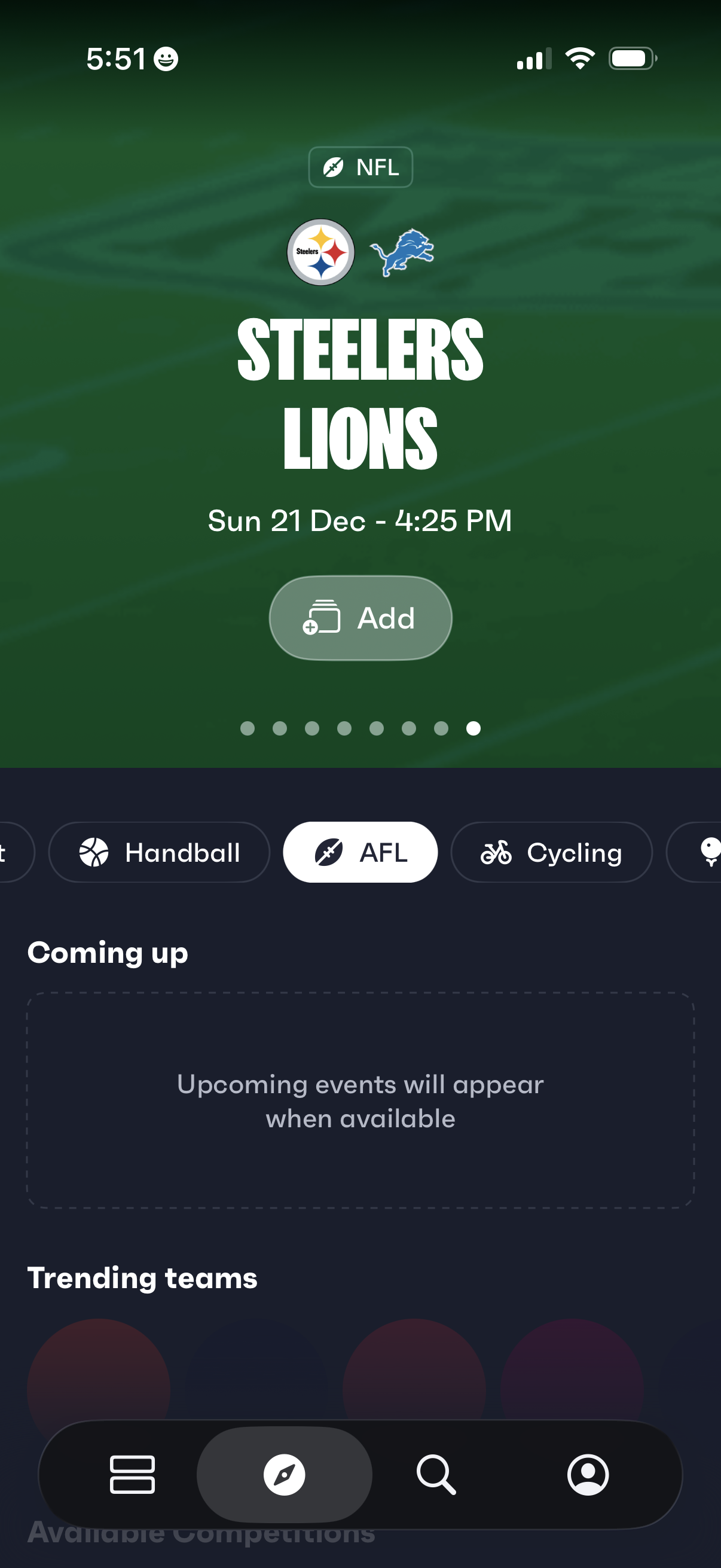The height and width of the screenshot is (1568, 721).
Task: Go to the Profile tab
Action: click(x=588, y=1474)
